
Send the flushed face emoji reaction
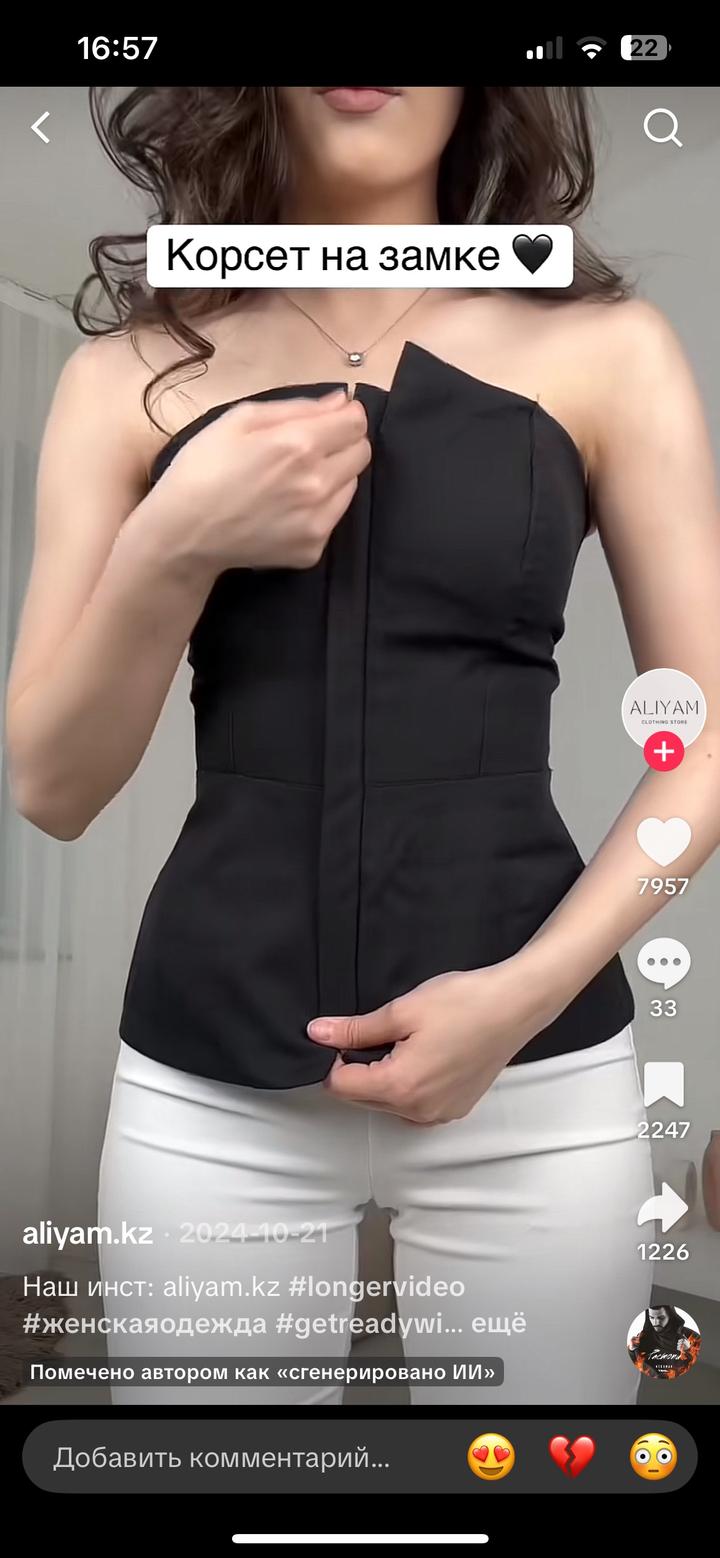(653, 1457)
